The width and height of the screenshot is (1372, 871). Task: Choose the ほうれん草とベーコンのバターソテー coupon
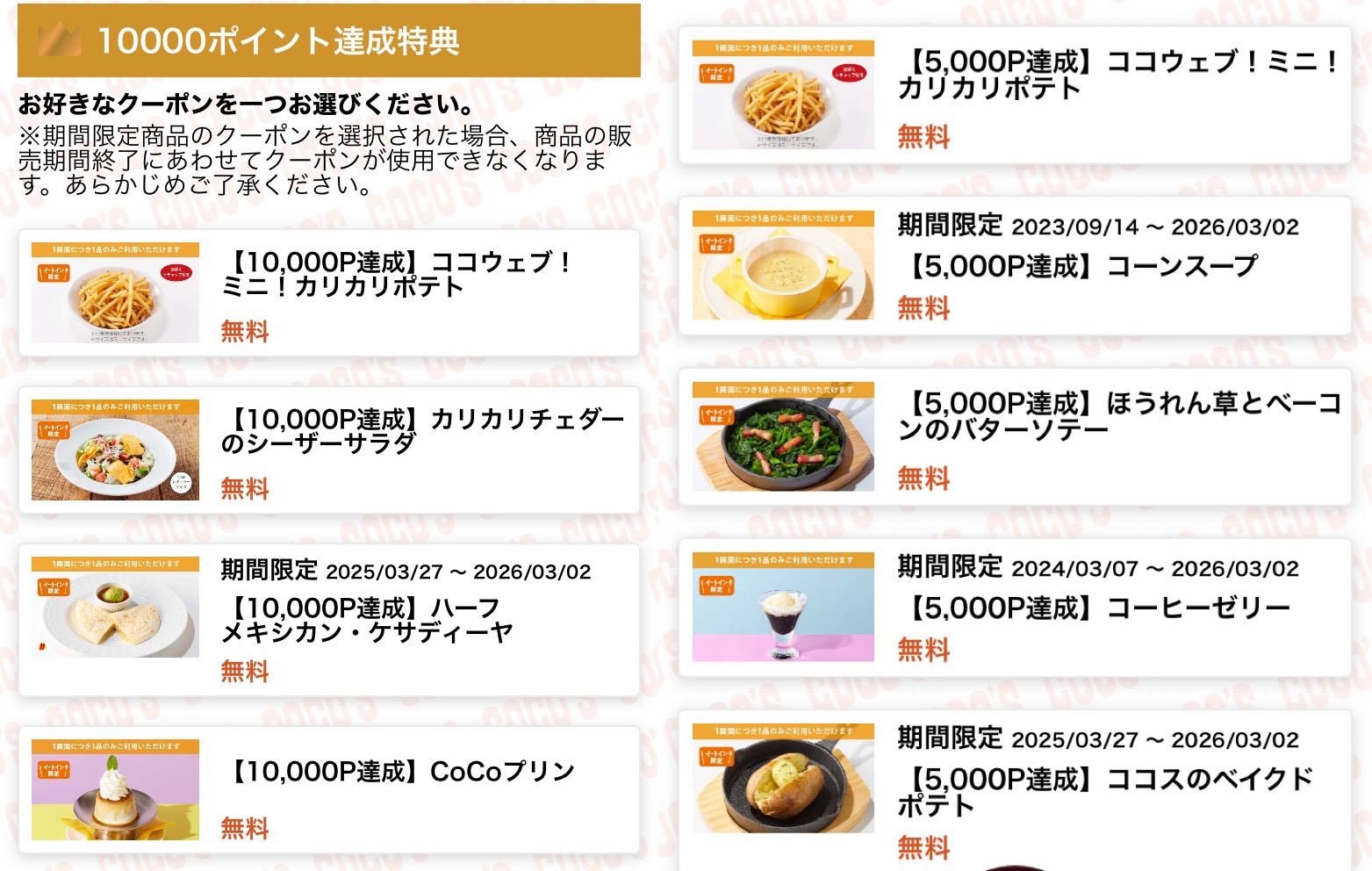pyautogui.click(x=1014, y=437)
